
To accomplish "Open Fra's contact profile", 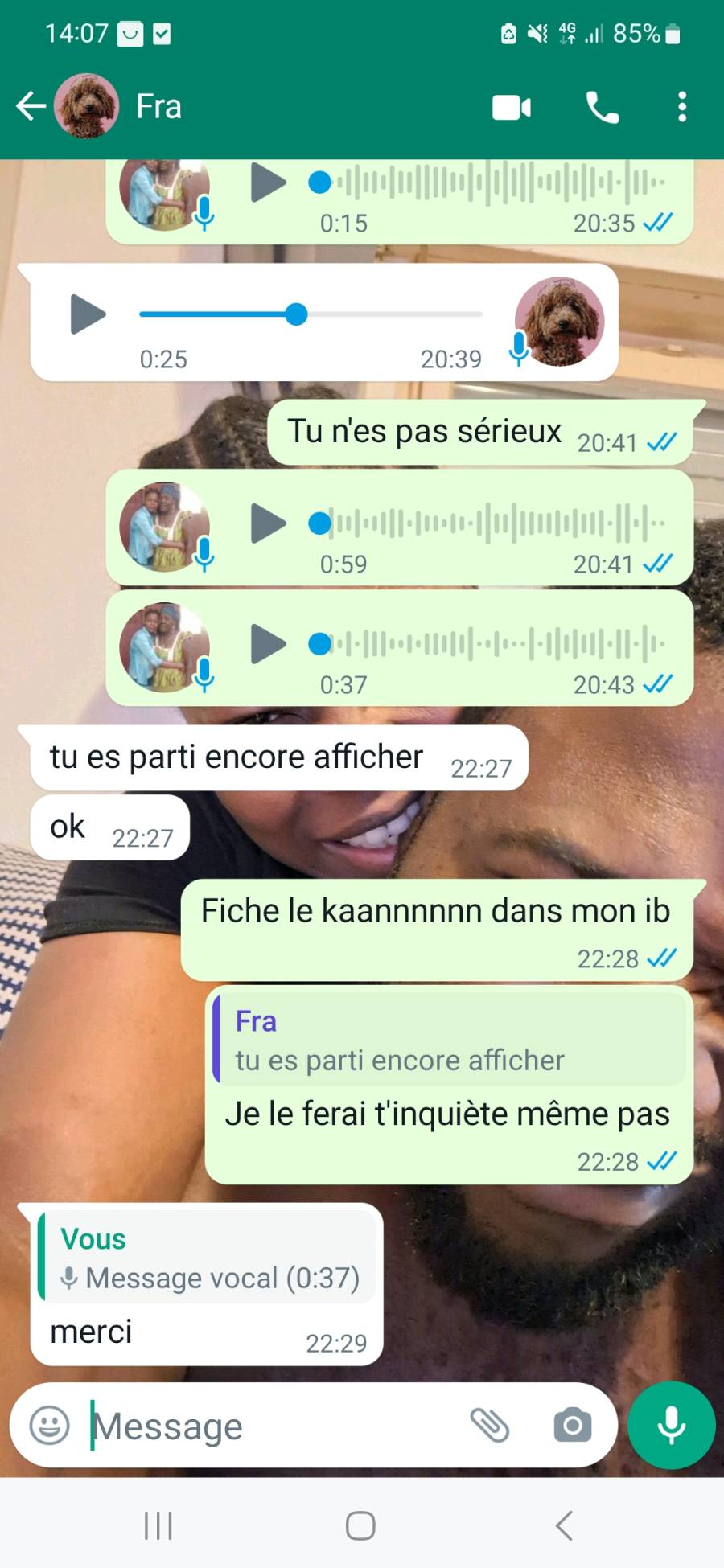I will [158, 106].
